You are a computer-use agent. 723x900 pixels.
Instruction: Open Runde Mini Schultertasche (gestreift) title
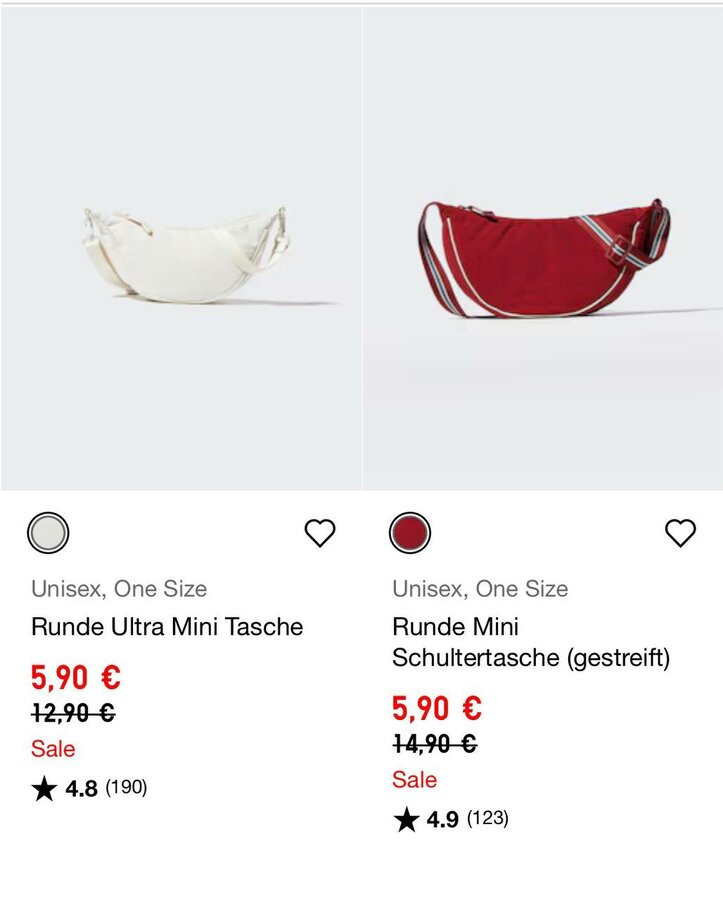click(530, 642)
